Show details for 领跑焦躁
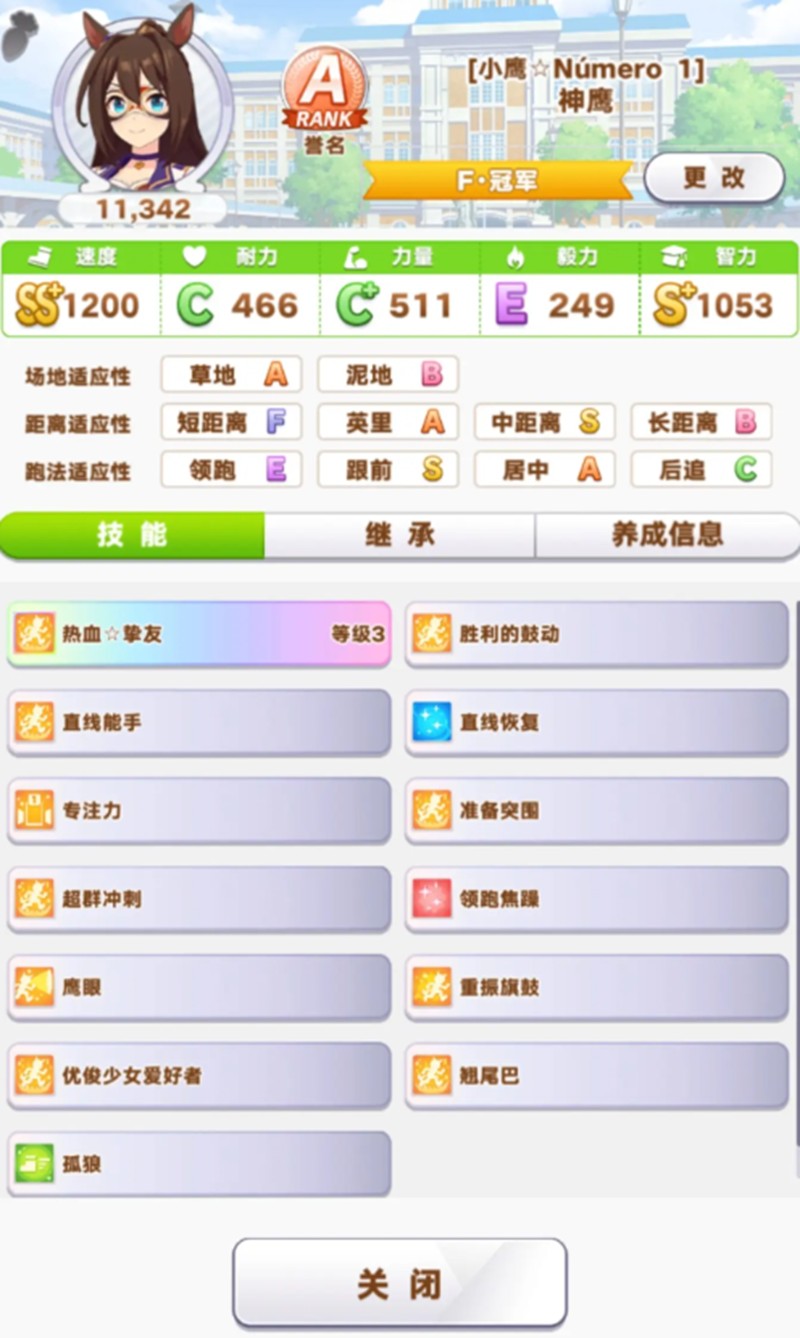Screen dimensions: 800x1338 click(x=597, y=899)
